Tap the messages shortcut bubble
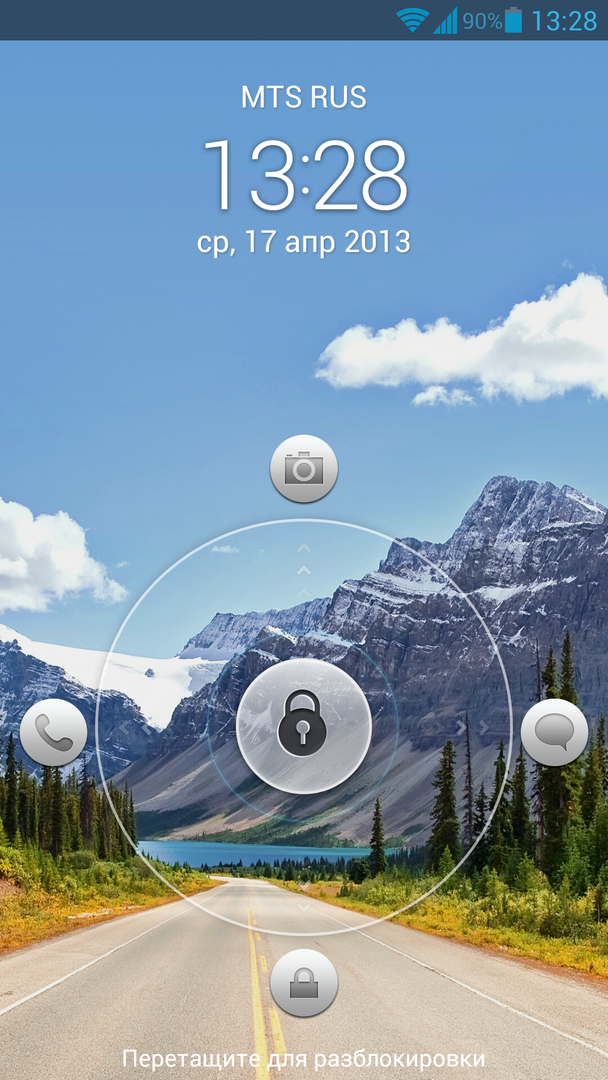Viewport: 608px width, 1080px height. click(x=554, y=732)
